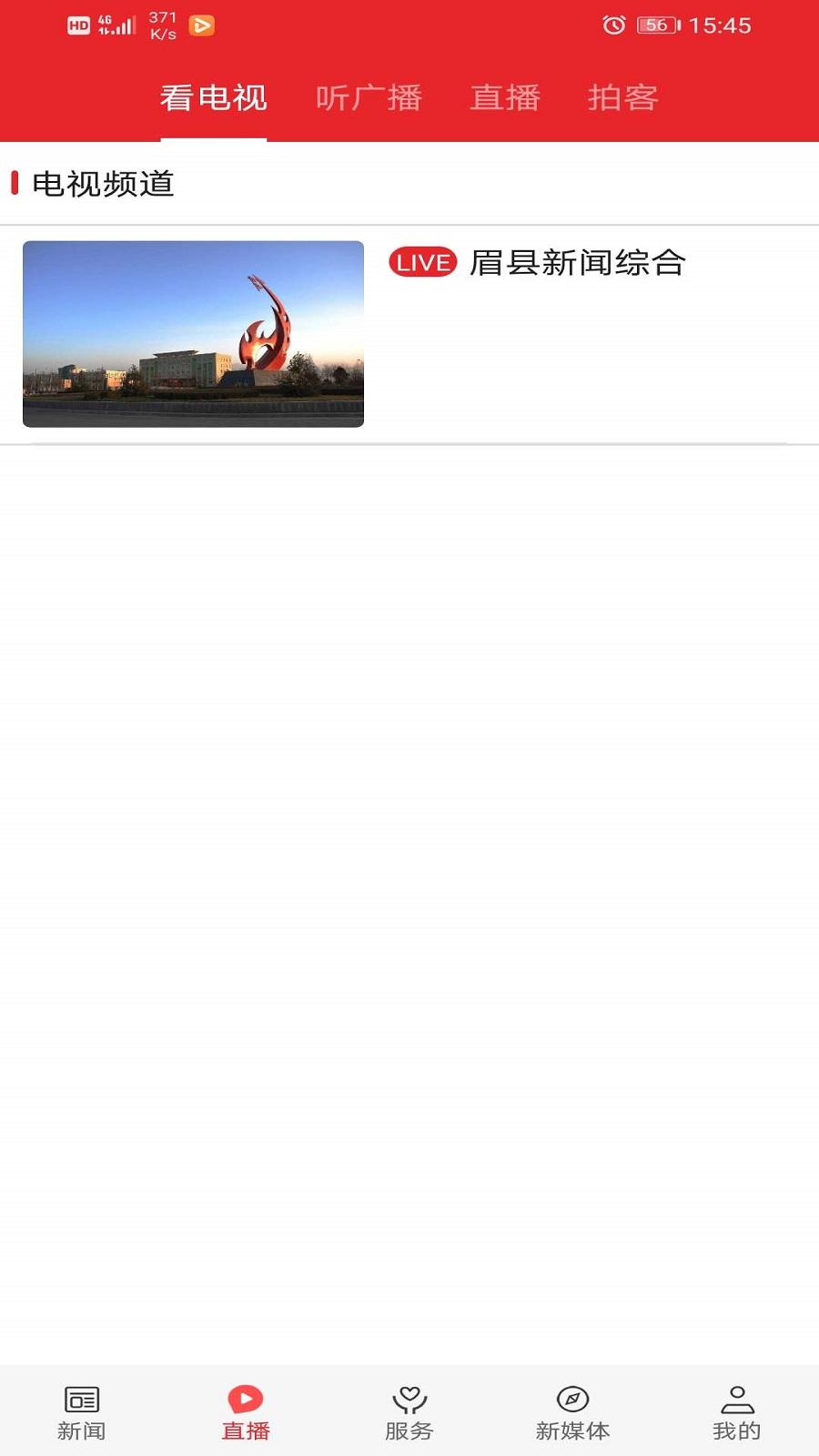Open the 眉县新闻综合 live channel thumbnail
Viewport: 819px width, 1456px height.
pyautogui.click(x=193, y=333)
